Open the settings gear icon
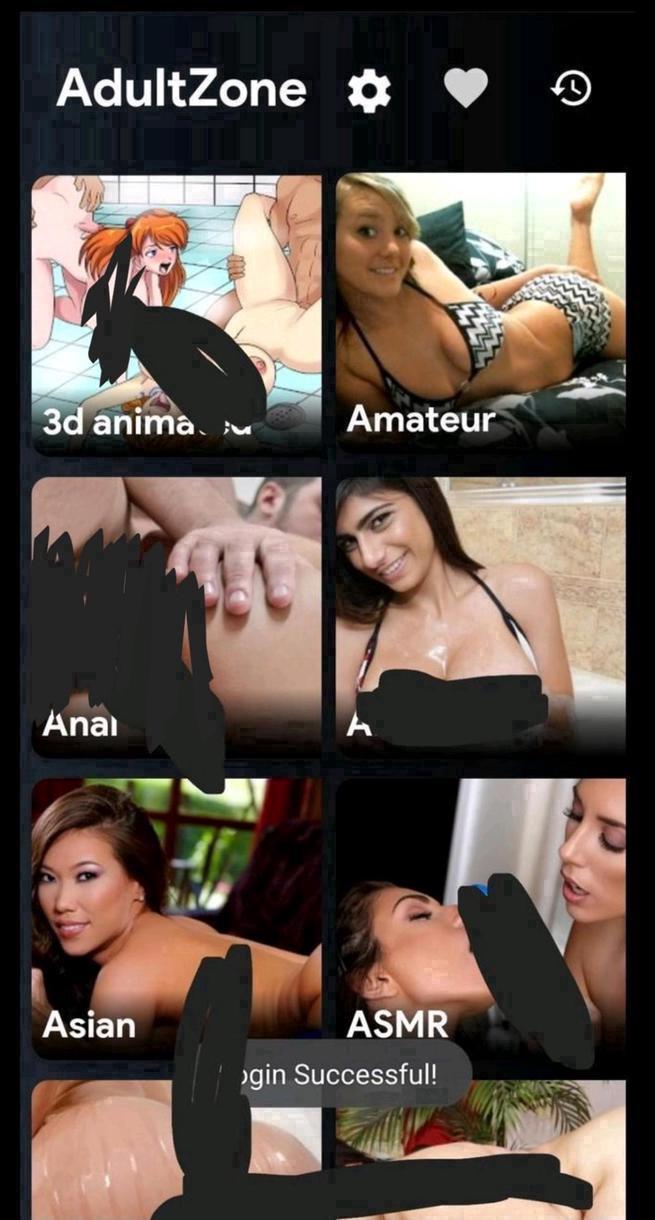Viewport: 655px width, 1220px height. coord(369,92)
